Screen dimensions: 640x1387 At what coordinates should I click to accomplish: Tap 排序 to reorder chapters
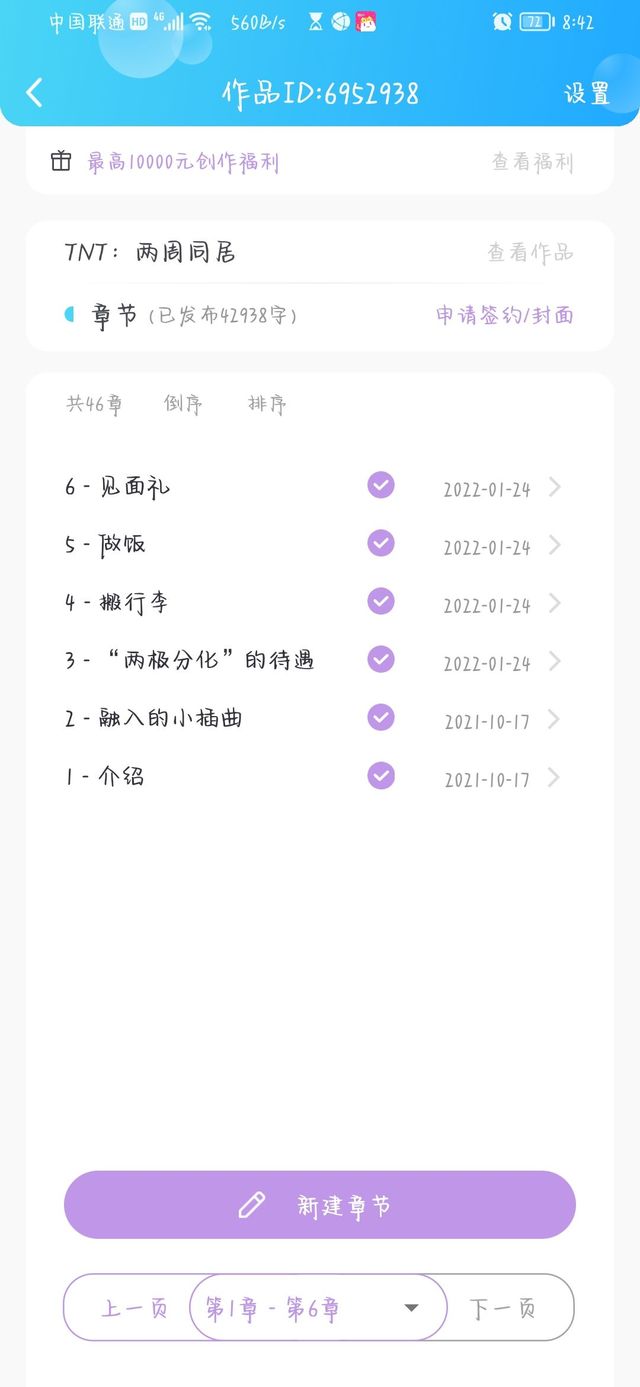coord(267,404)
